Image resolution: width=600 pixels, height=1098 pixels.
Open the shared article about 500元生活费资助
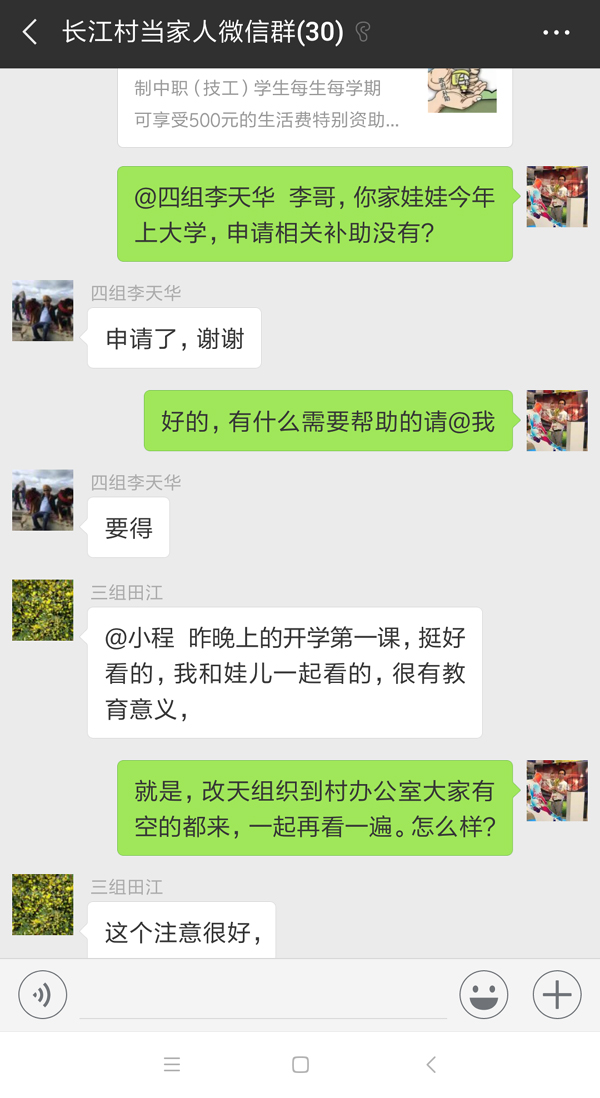315,107
